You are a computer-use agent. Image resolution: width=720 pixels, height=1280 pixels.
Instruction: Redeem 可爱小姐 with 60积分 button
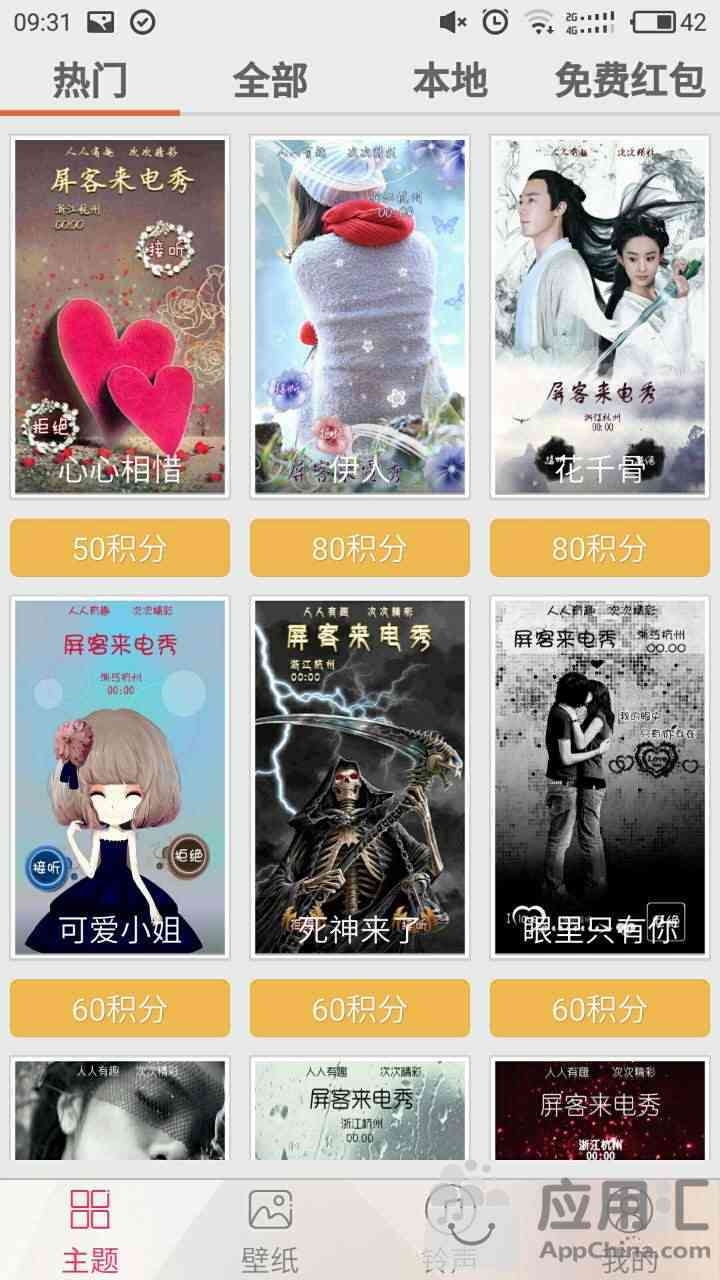pos(120,1008)
